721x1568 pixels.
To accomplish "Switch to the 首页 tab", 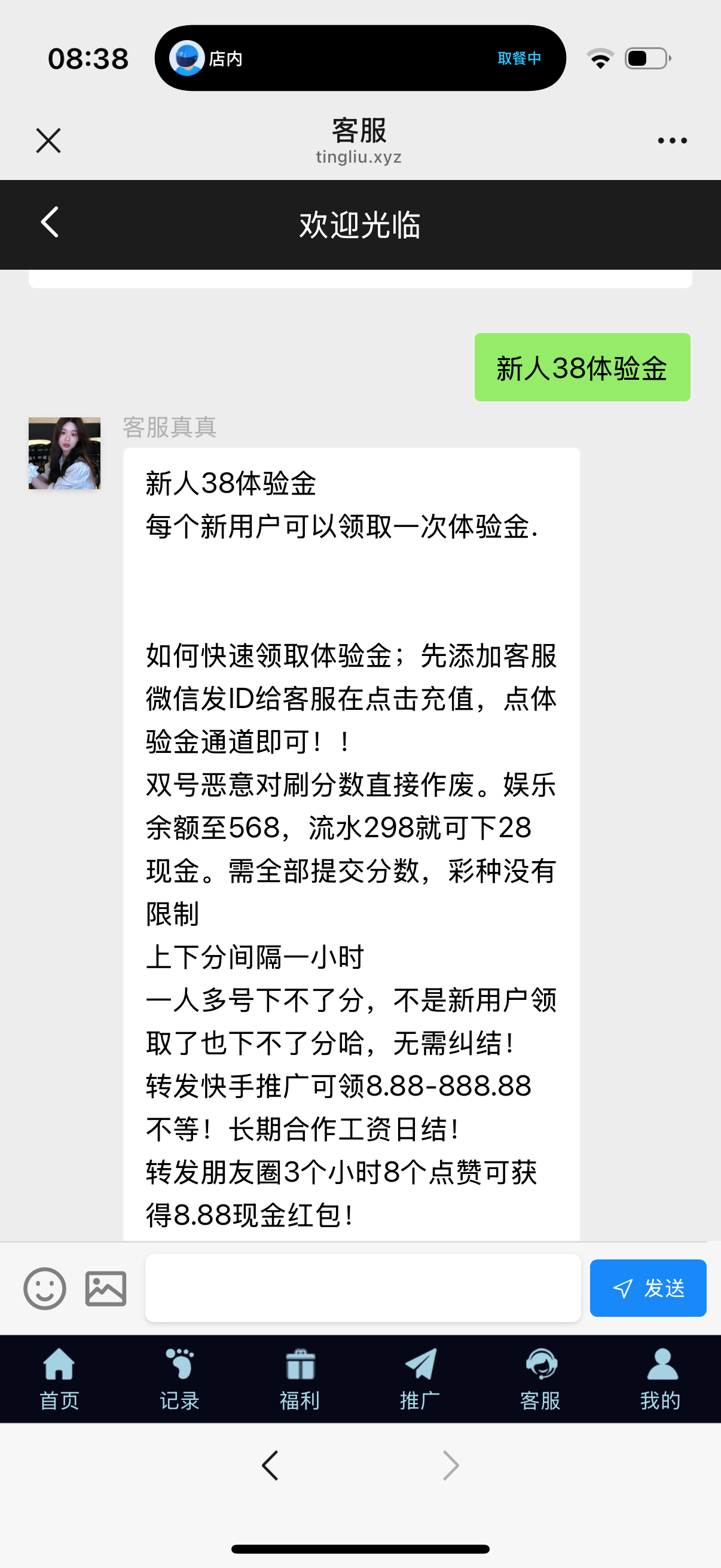I will 59,1378.
